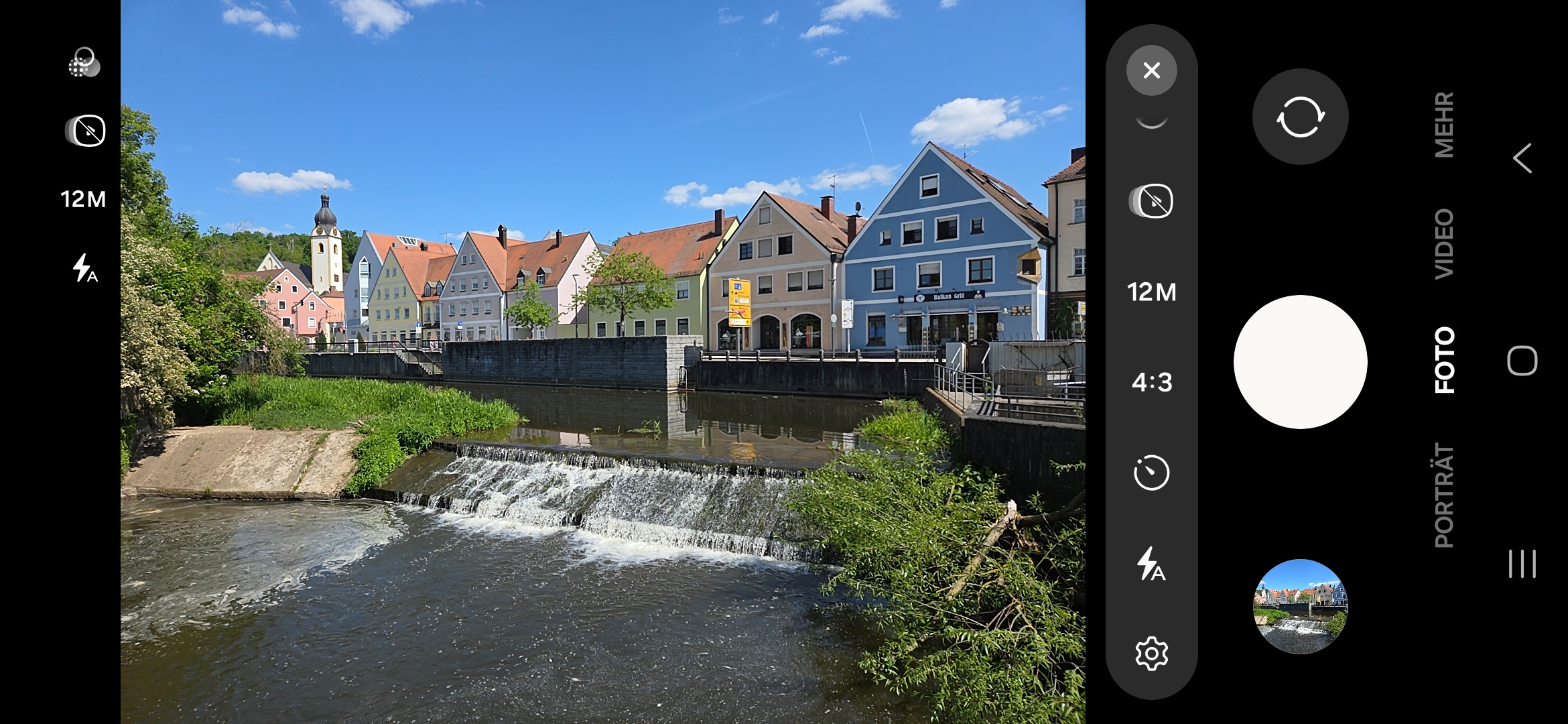The height and width of the screenshot is (724, 1568).
Task: Open the filters and effects icon
Action: click(x=84, y=62)
